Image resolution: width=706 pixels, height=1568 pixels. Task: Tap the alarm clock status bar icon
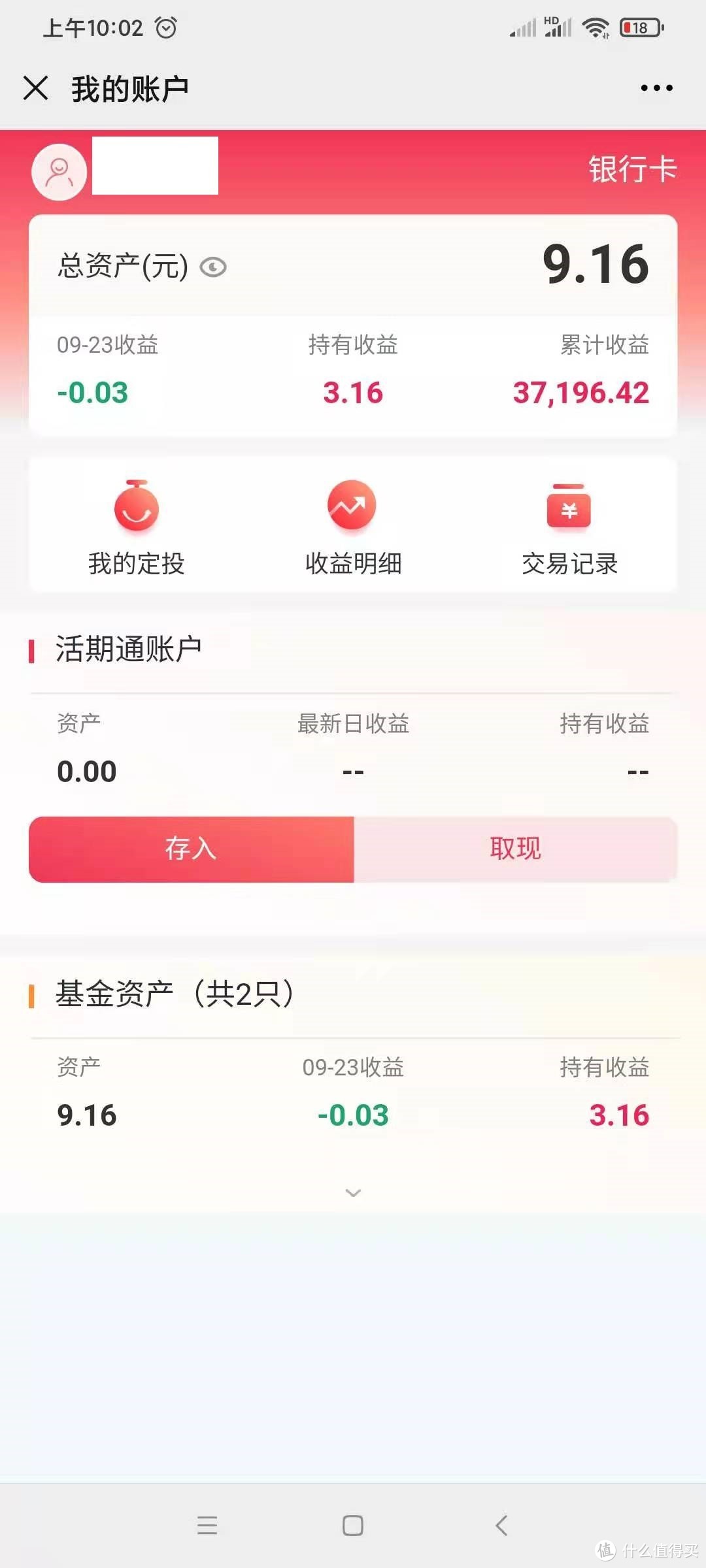167,27
